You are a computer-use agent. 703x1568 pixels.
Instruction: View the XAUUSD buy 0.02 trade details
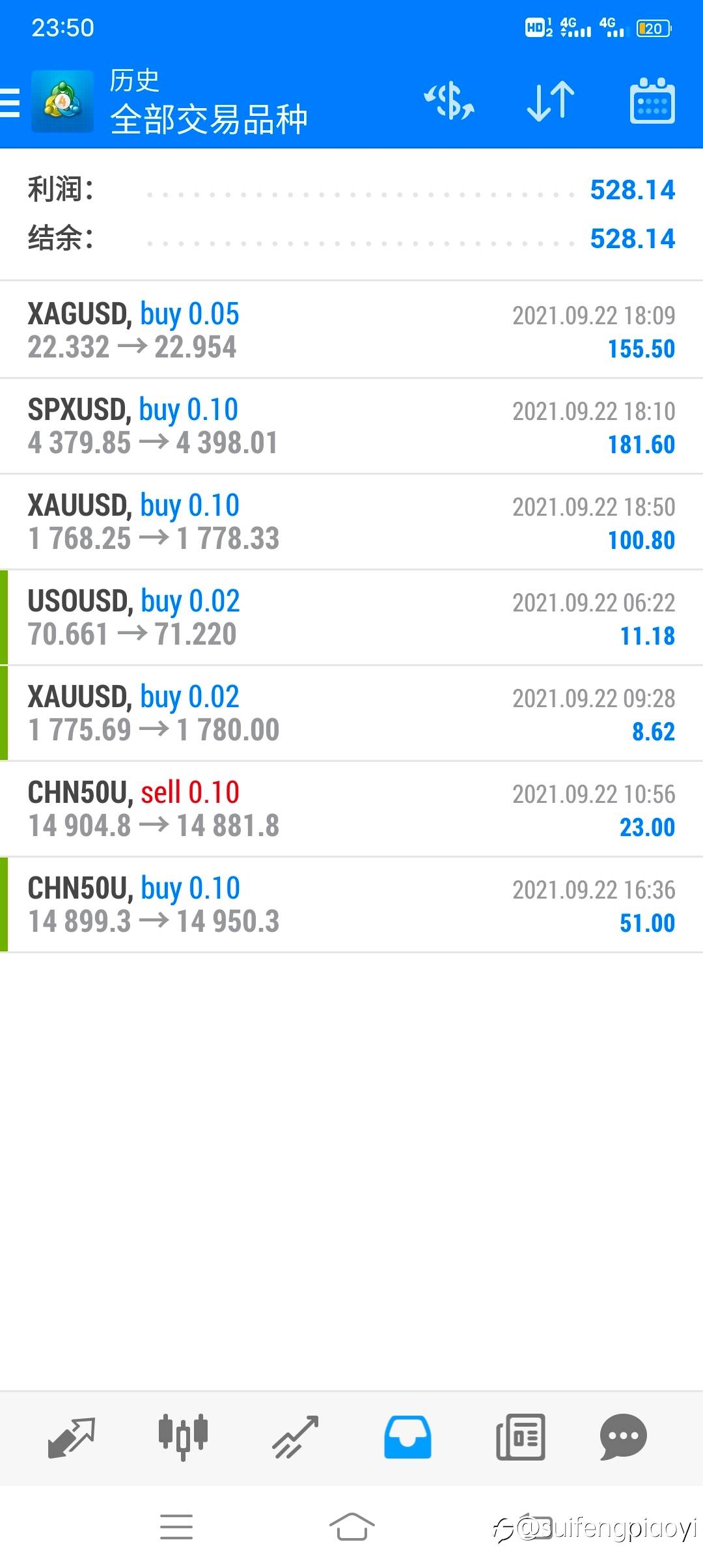click(x=351, y=714)
